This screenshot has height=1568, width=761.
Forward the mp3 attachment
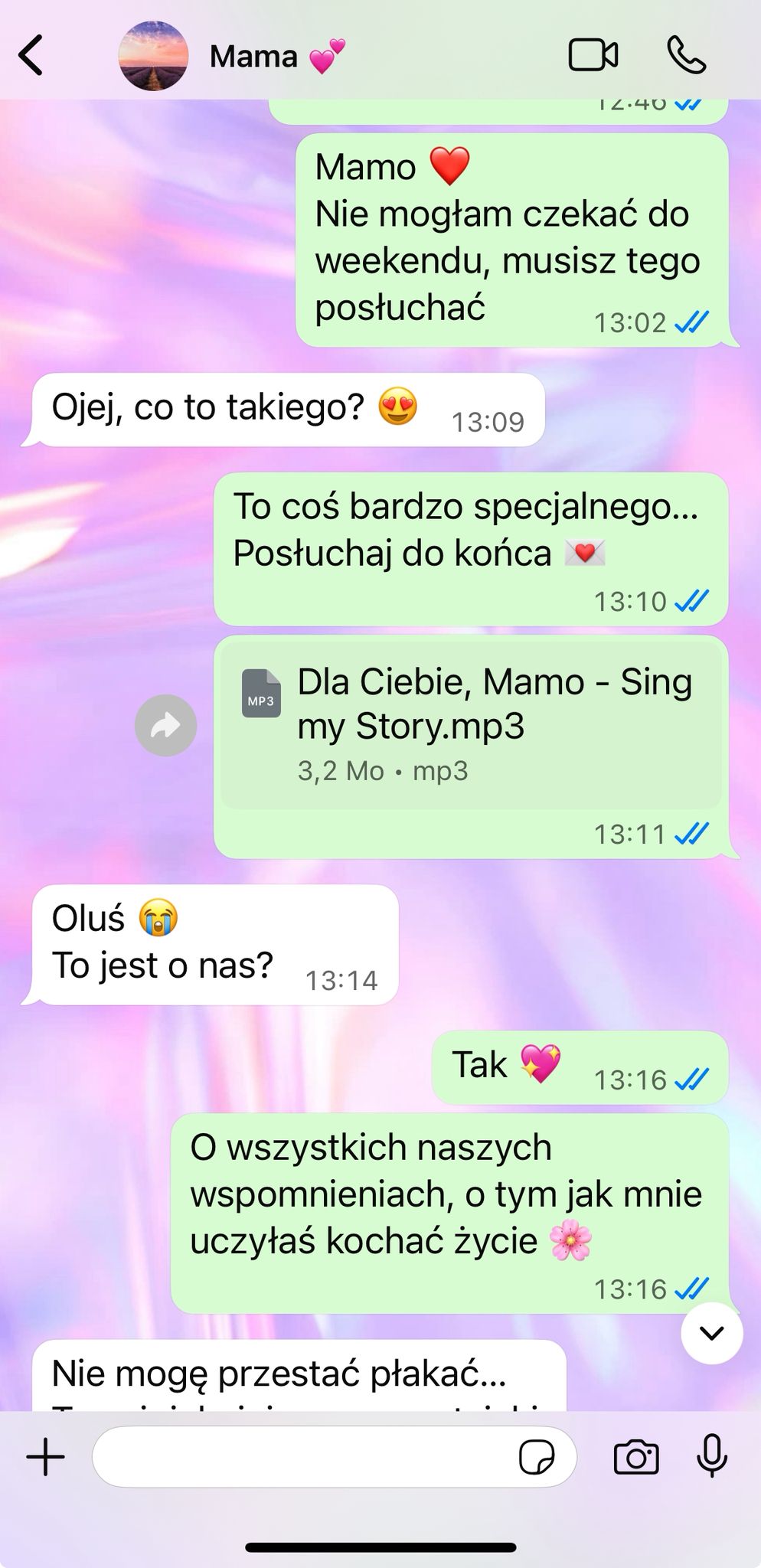point(165,725)
